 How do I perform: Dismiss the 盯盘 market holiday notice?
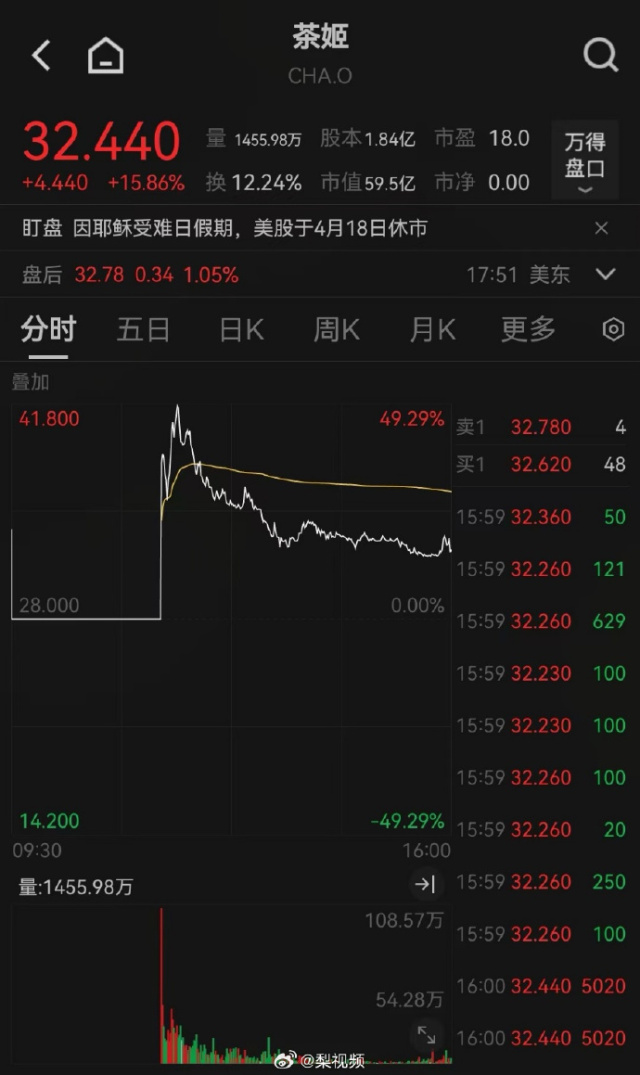tap(601, 228)
